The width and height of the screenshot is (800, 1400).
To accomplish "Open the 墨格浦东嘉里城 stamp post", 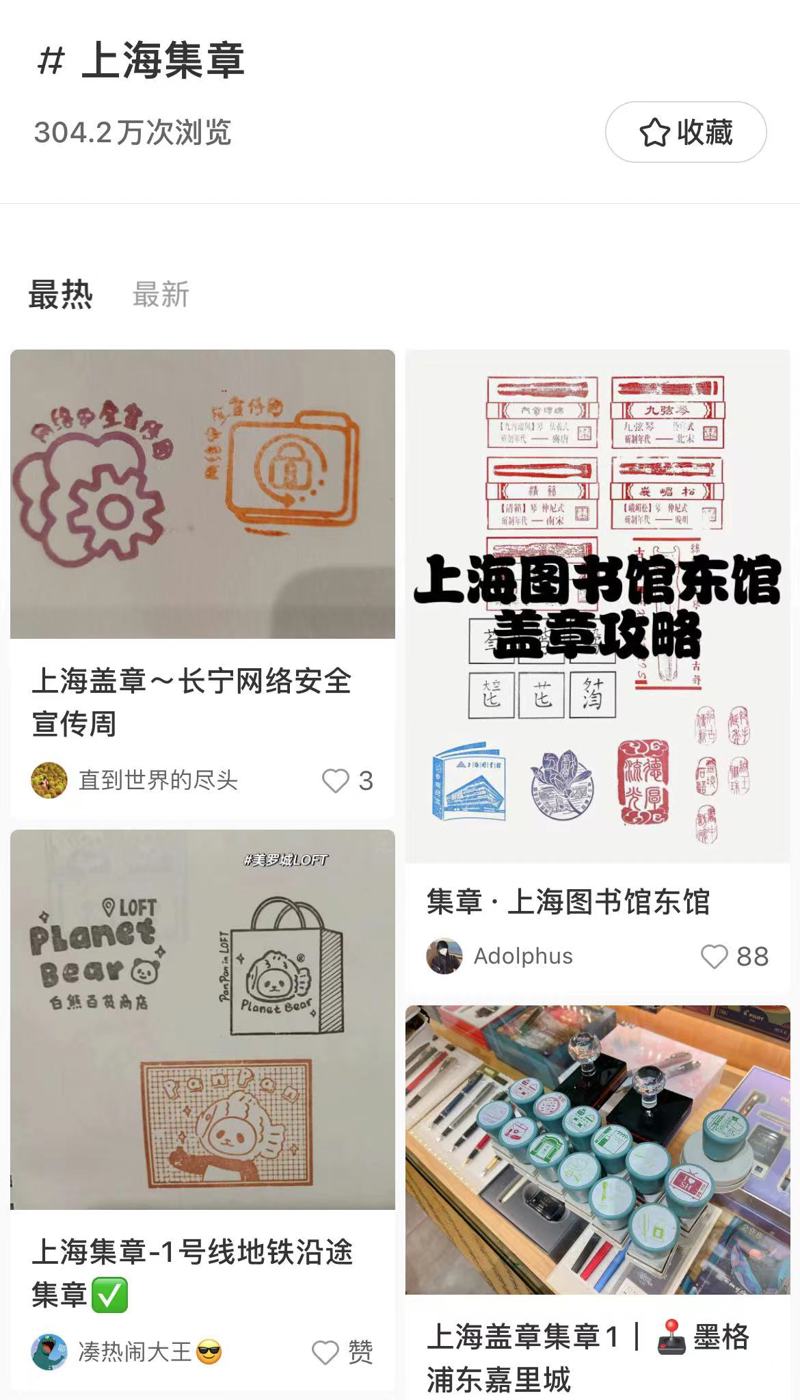I will click(597, 1150).
